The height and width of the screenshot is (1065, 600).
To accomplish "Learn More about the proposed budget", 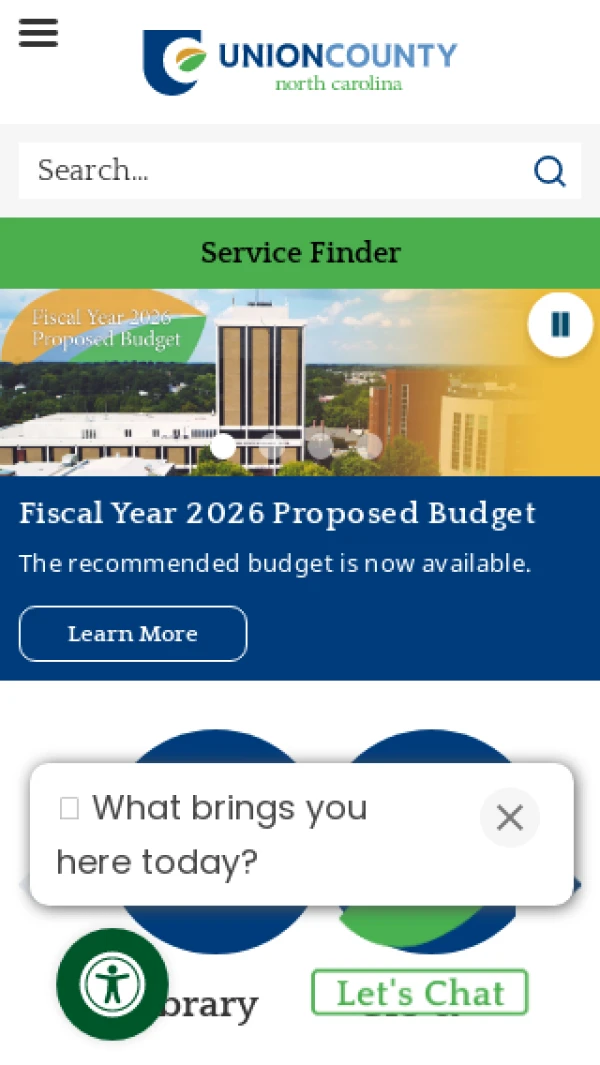I will (133, 634).
